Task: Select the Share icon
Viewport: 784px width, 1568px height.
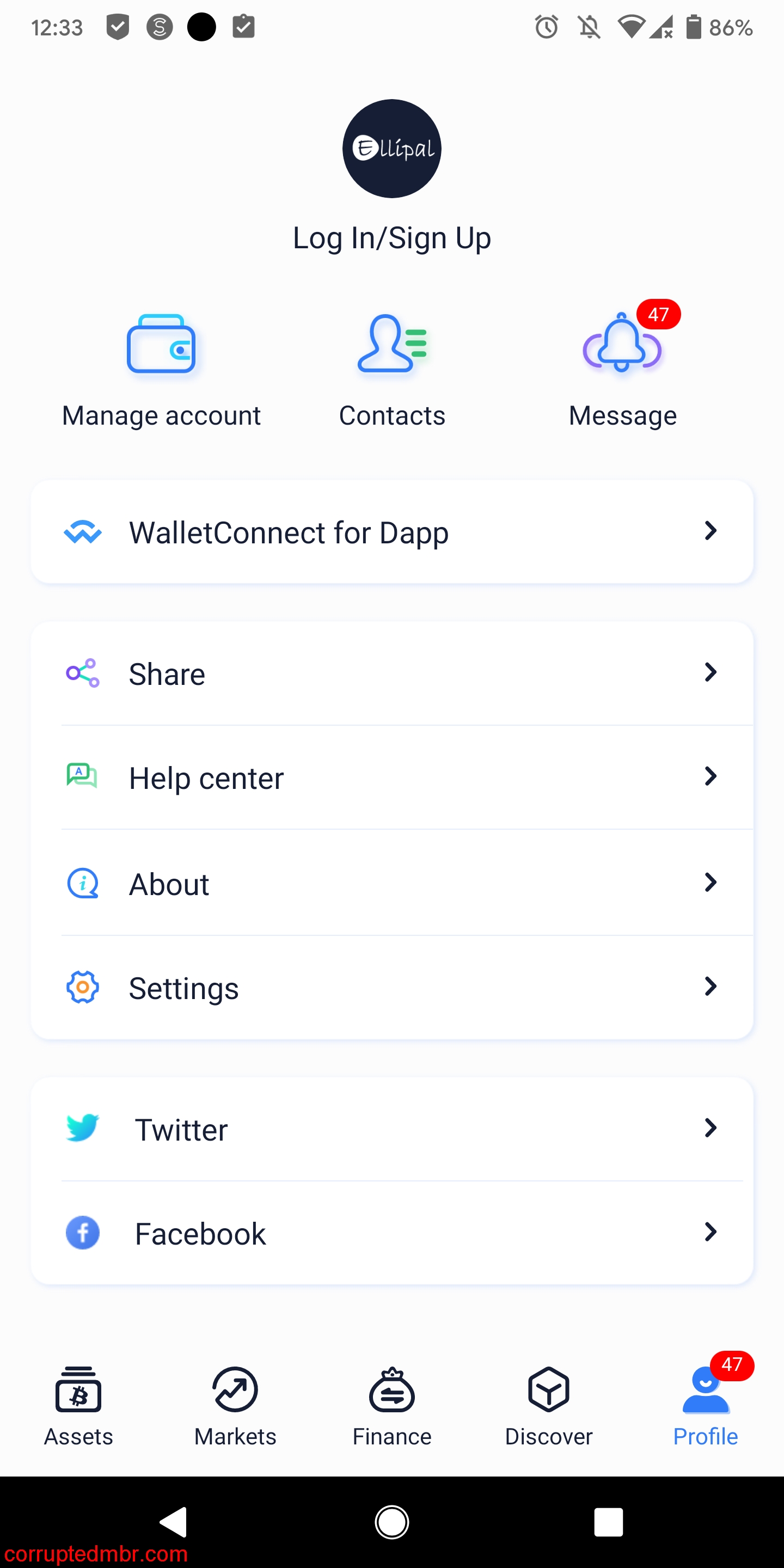Action: coord(83,672)
